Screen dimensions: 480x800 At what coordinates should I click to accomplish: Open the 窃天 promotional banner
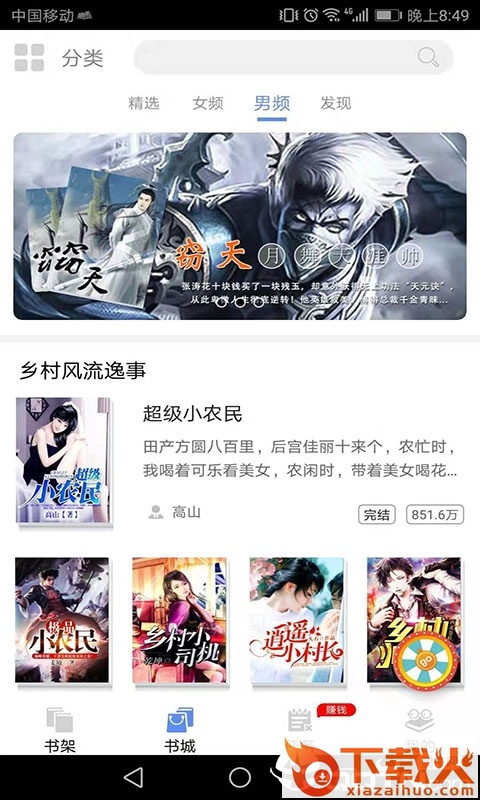(240, 226)
